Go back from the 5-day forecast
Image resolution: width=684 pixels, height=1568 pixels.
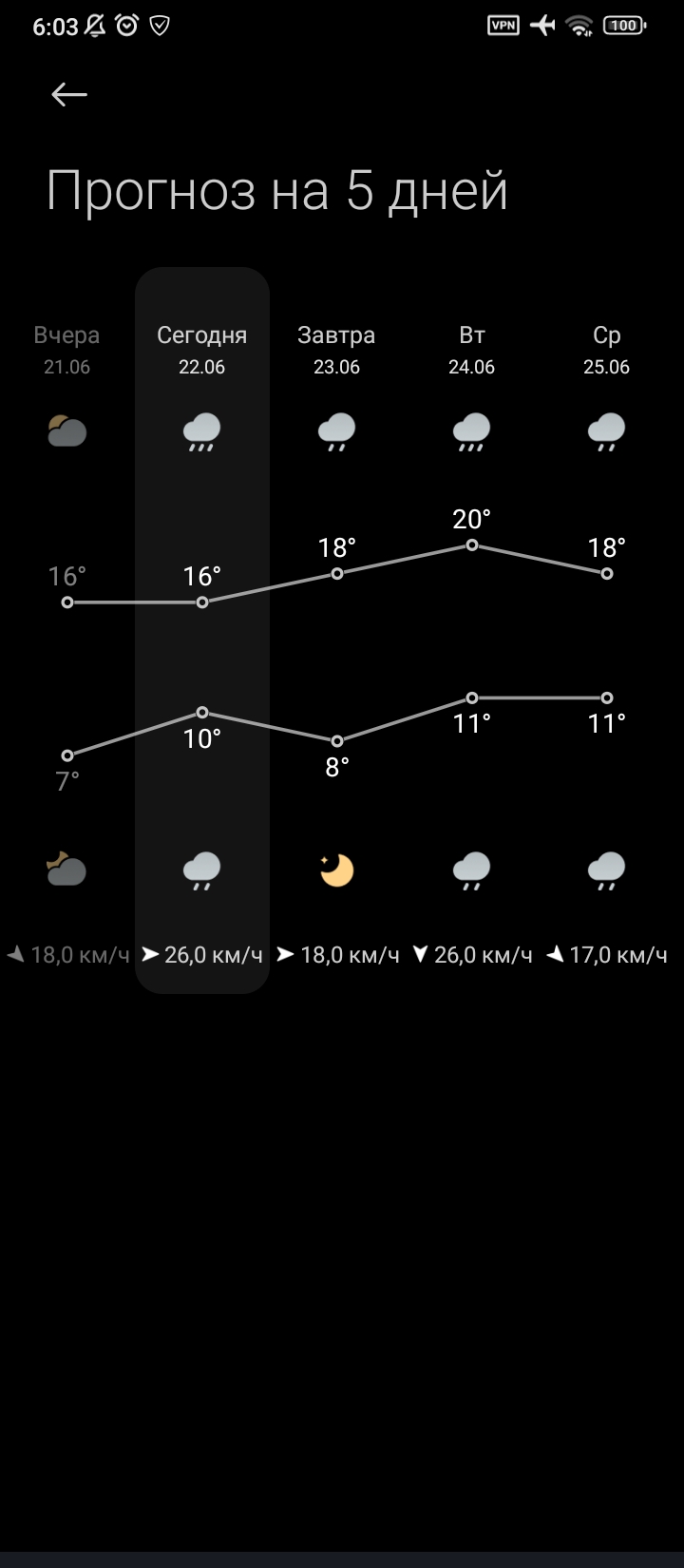[x=69, y=94]
